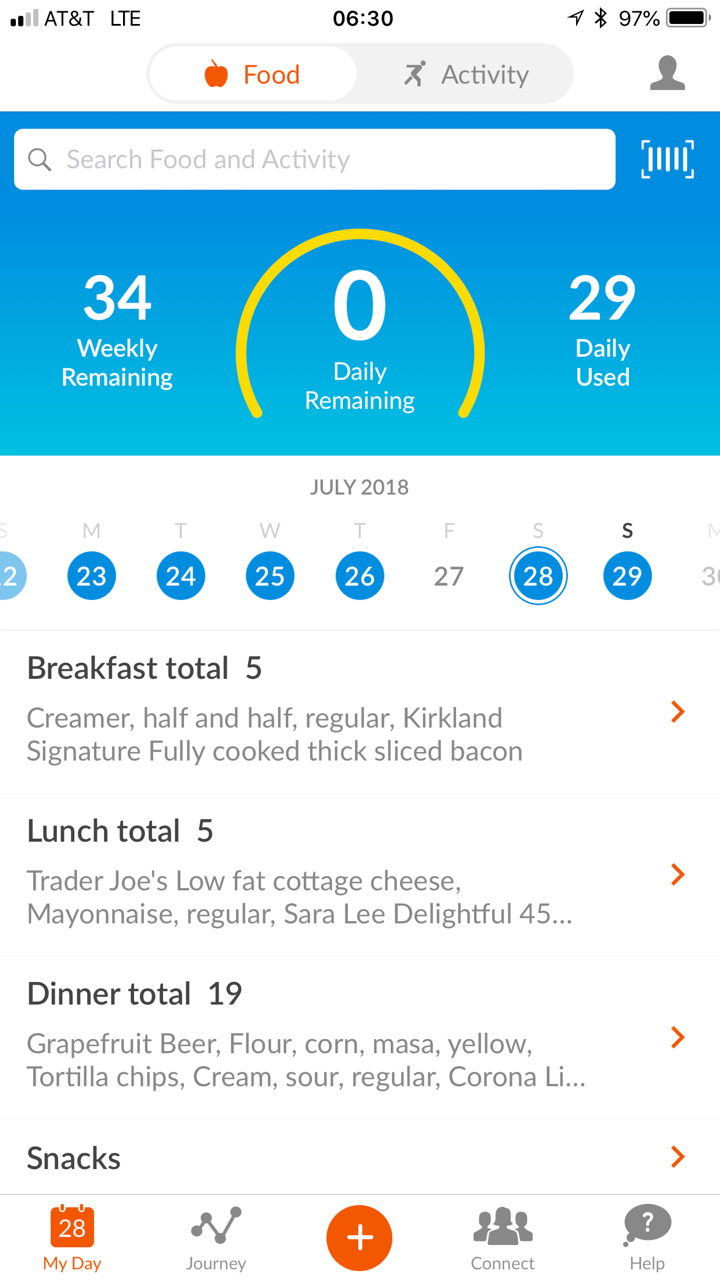Go to Sunday the 29th
Viewport: 720px width, 1280px height.
tap(627, 576)
